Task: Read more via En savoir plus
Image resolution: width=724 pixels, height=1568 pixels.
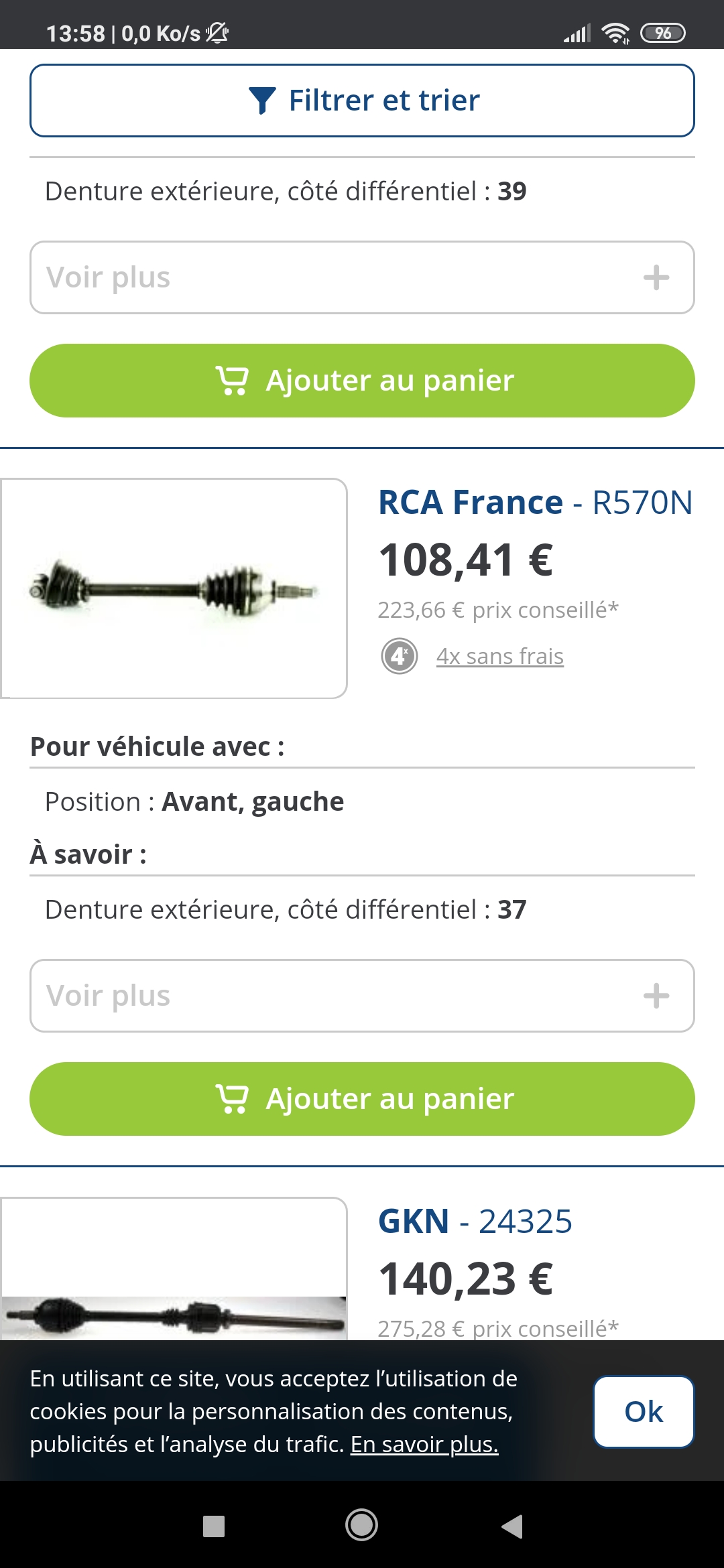Action: coord(424,1445)
